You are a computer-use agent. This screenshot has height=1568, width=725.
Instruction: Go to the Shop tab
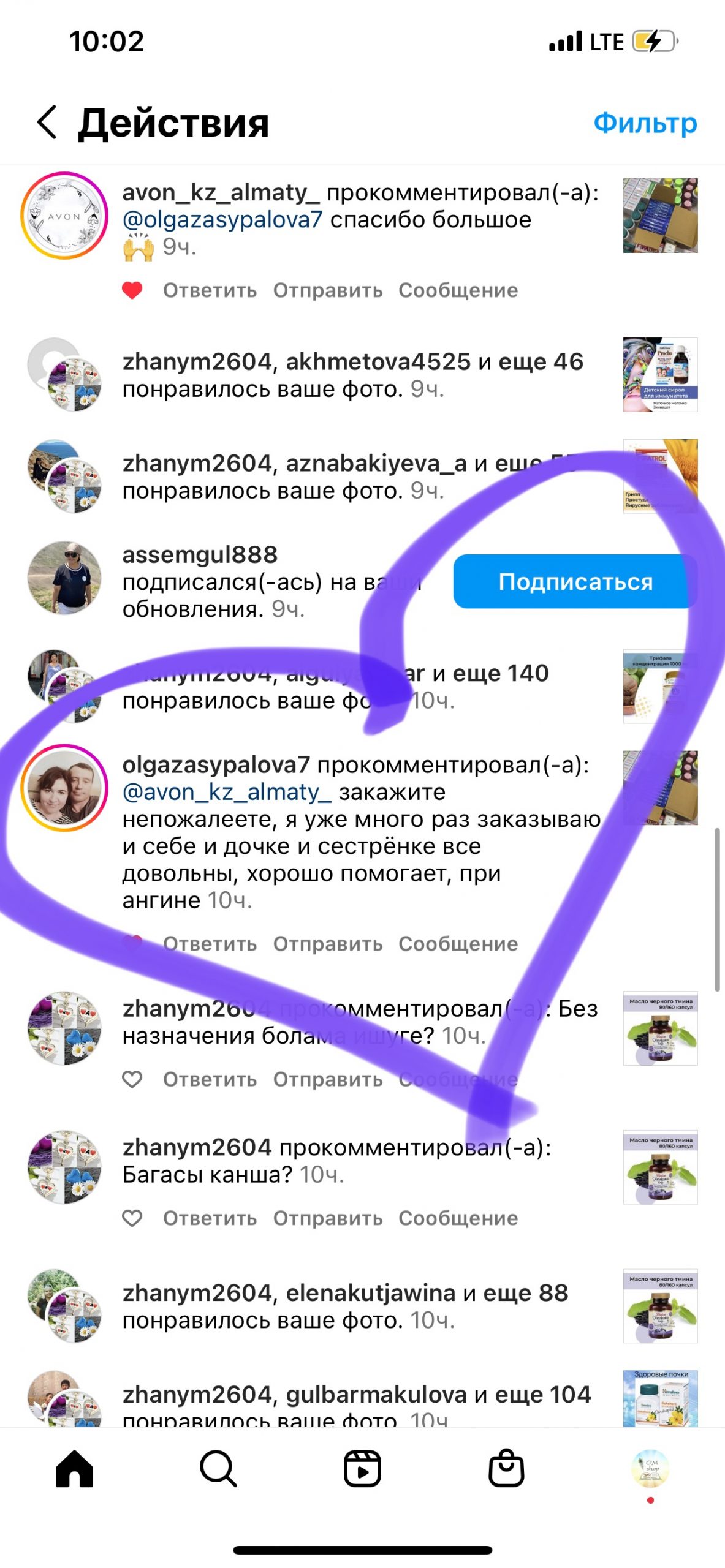click(x=506, y=1469)
